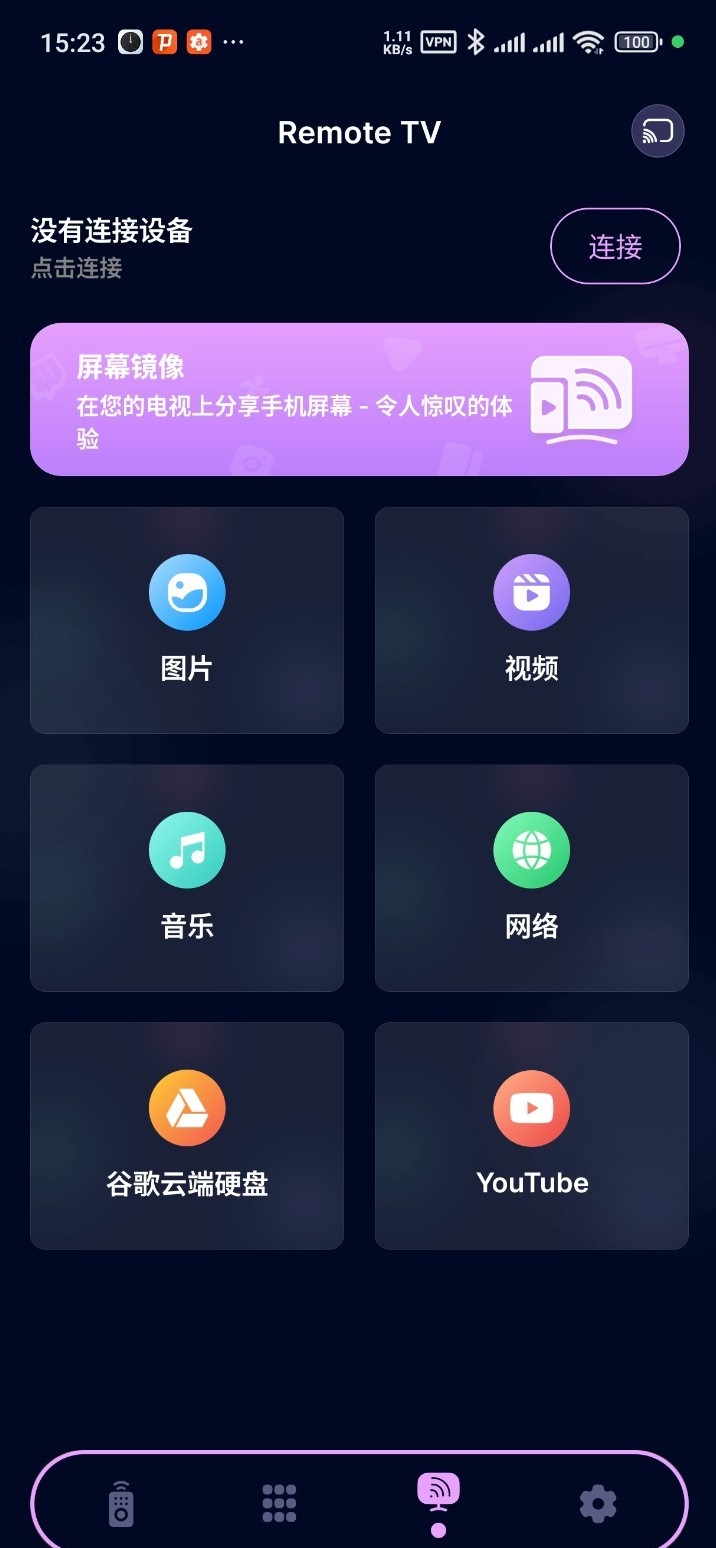Open the 谷歌云端硬盘 Google Drive card

coord(187,1135)
